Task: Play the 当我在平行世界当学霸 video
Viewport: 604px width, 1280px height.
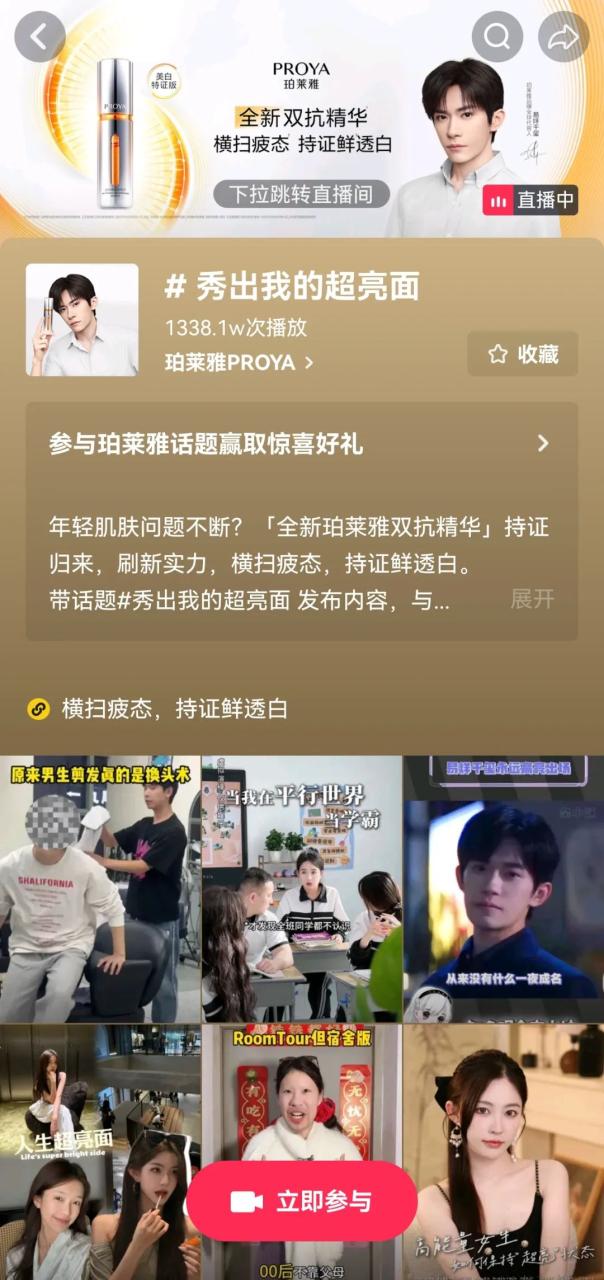Action: pos(301,890)
